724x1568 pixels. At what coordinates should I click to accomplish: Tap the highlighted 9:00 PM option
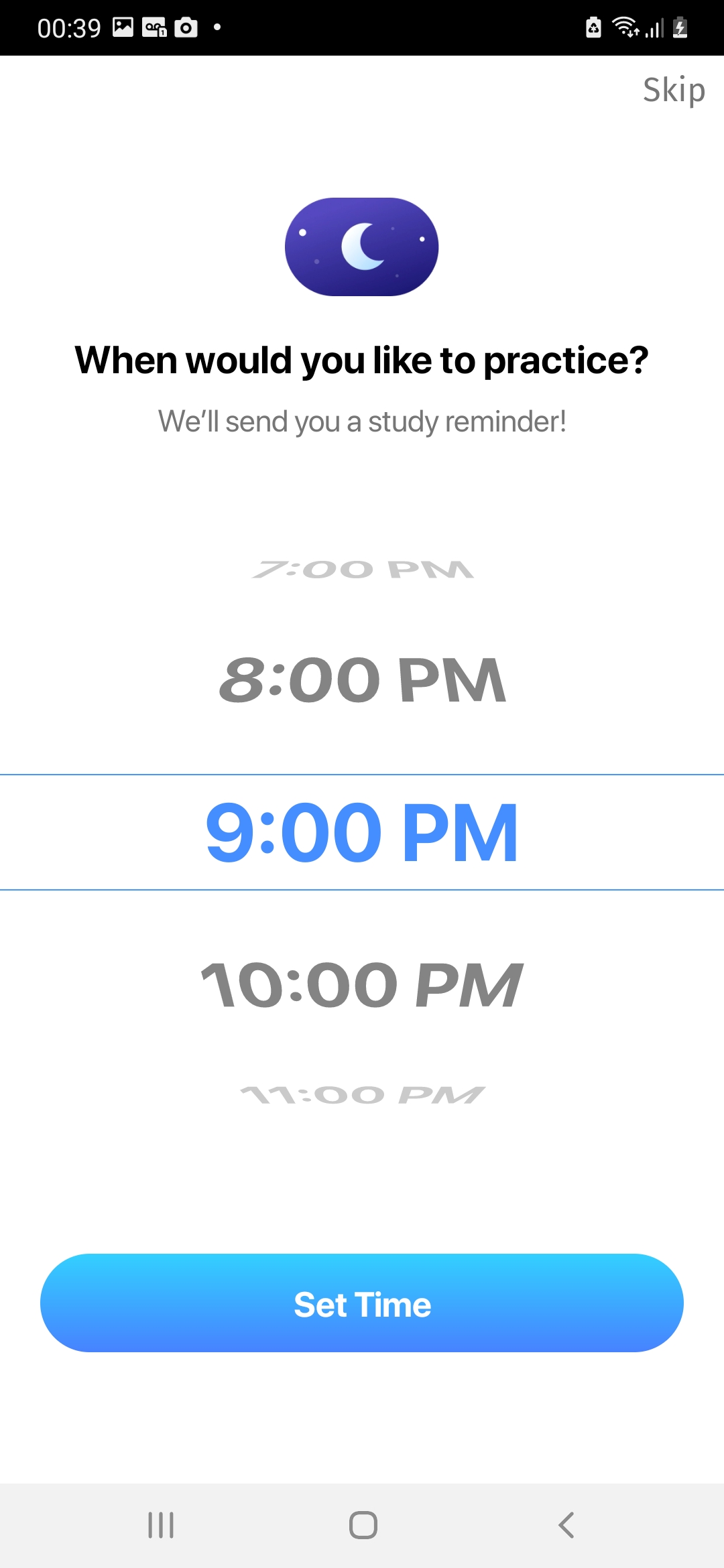pyautogui.click(x=362, y=832)
